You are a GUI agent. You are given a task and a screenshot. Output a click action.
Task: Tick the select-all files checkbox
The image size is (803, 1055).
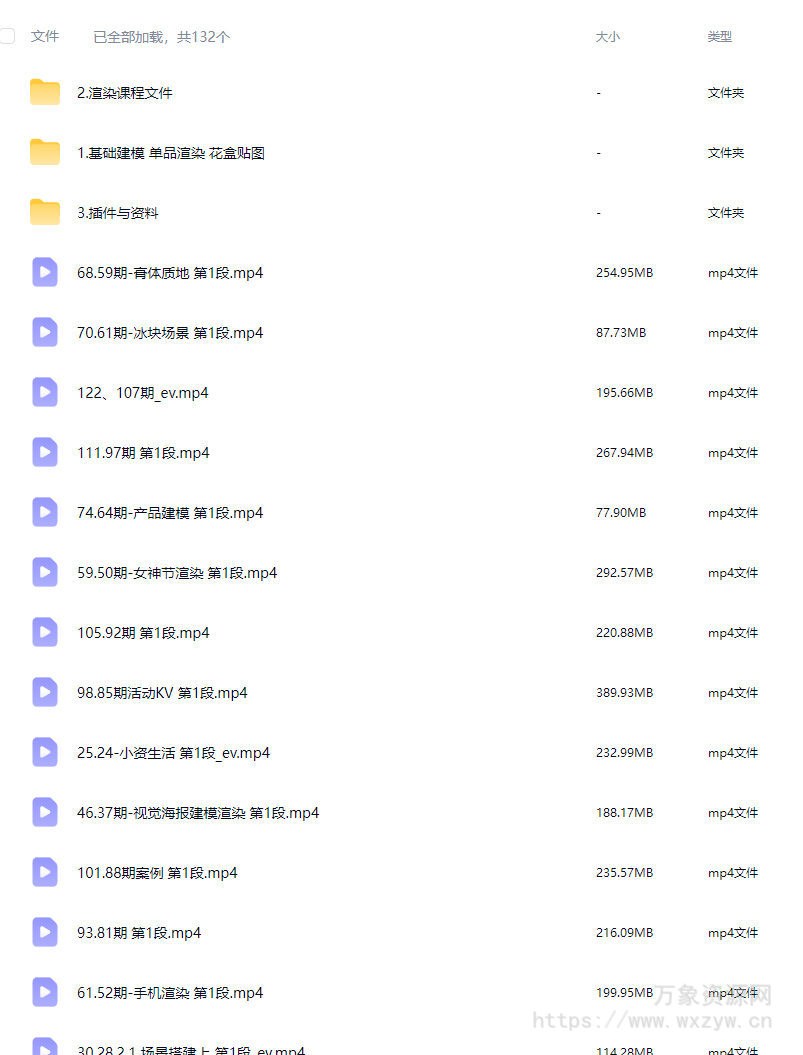point(7,37)
